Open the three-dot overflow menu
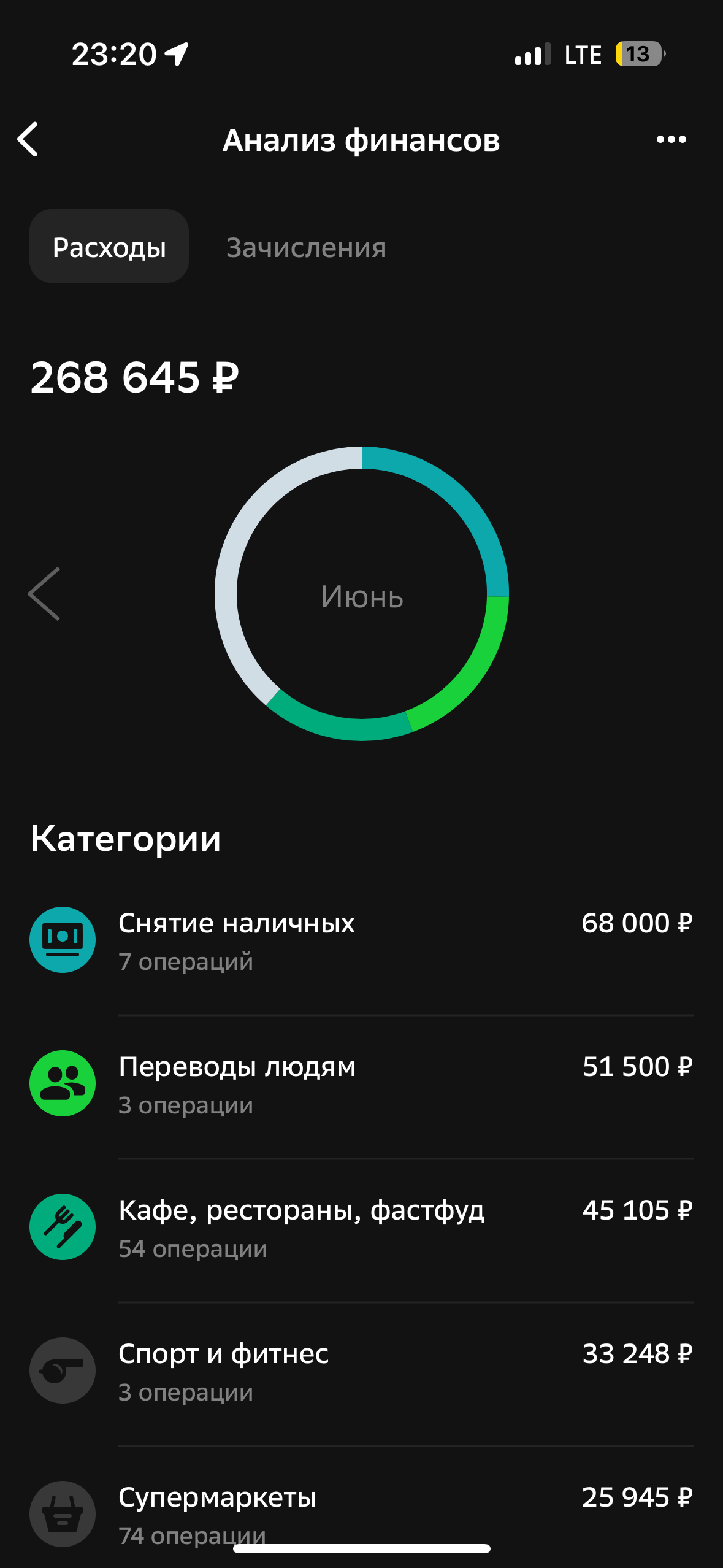The image size is (723, 1568). pyautogui.click(x=671, y=139)
